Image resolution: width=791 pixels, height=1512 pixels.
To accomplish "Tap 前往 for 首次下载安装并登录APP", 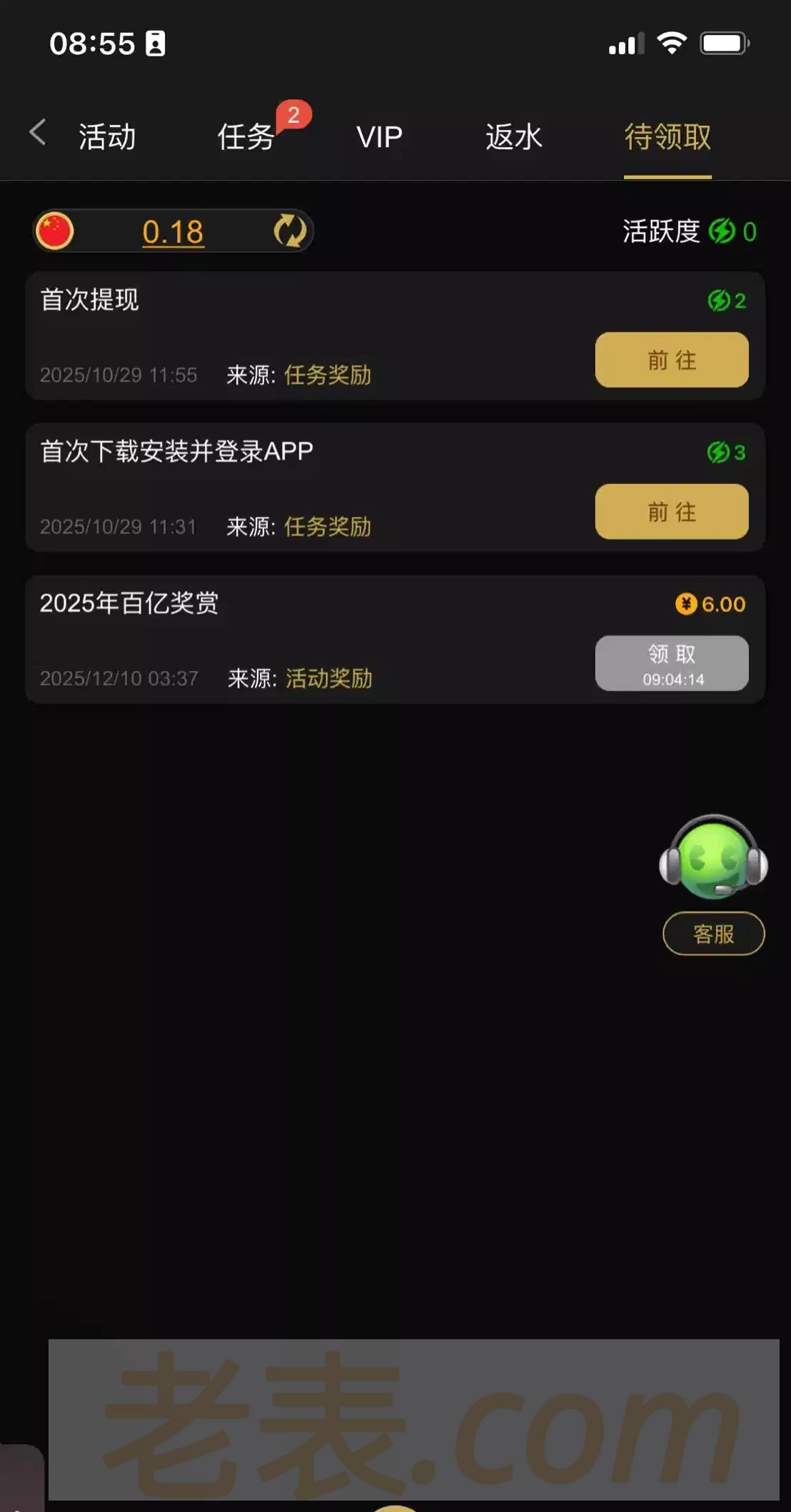I will click(x=671, y=511).
